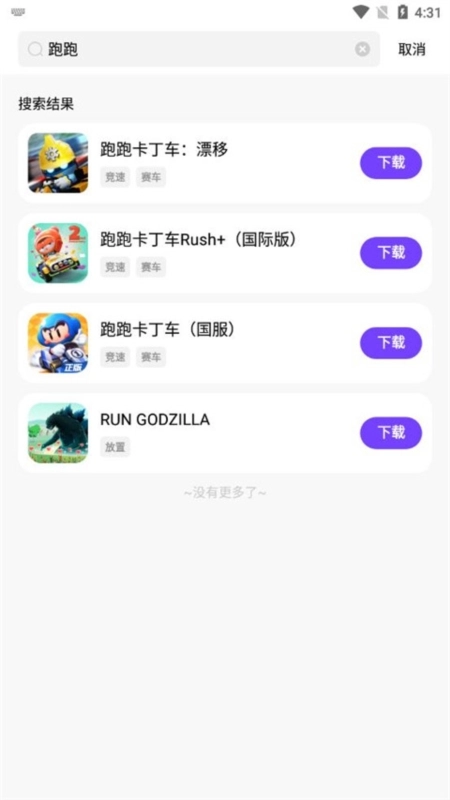Open the 跑跑卡丁车(国服) result

pyautogui.click(x=225, y=343)
